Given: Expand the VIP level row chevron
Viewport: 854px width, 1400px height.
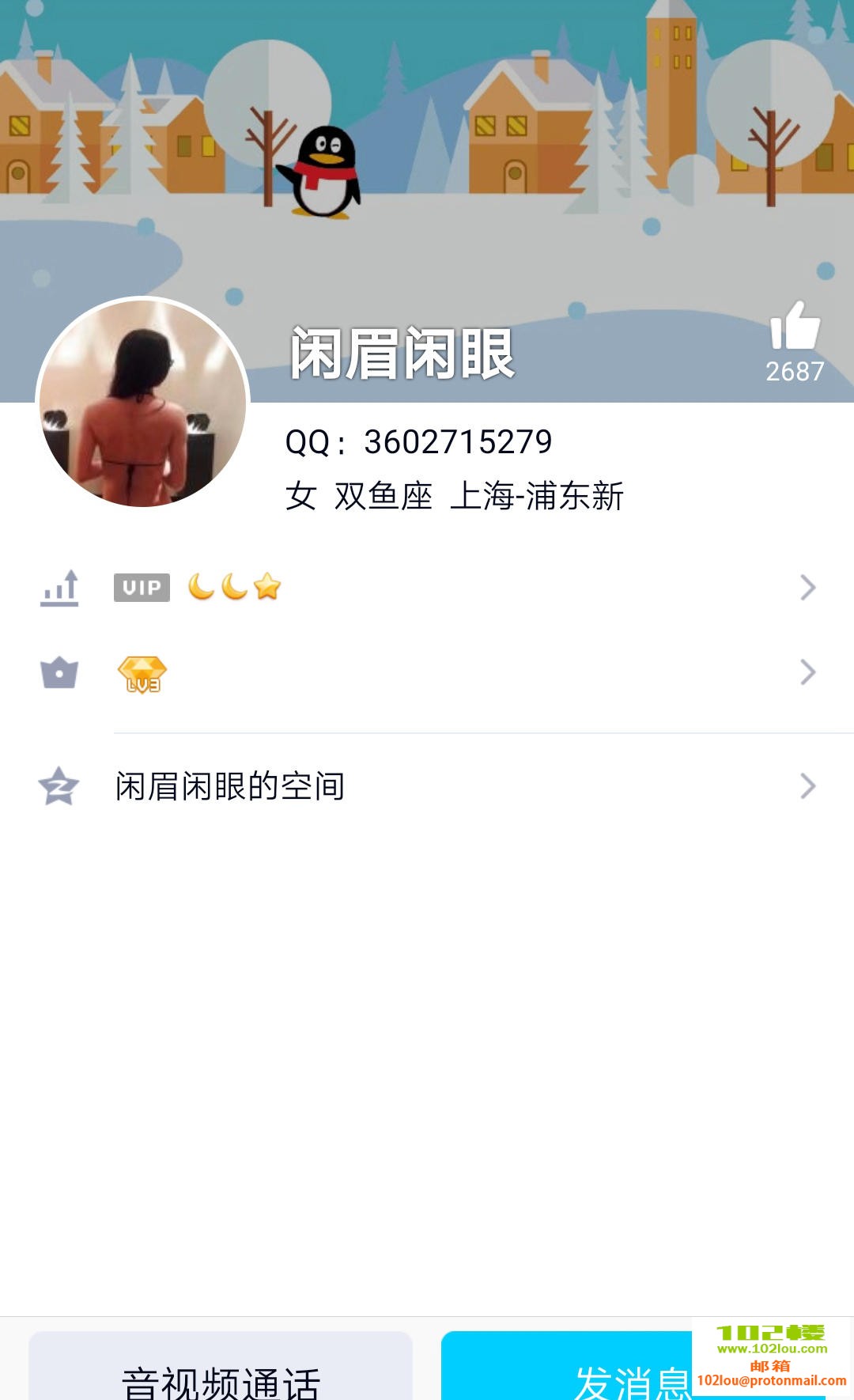Looking at the screenshot, I should 807,587.
